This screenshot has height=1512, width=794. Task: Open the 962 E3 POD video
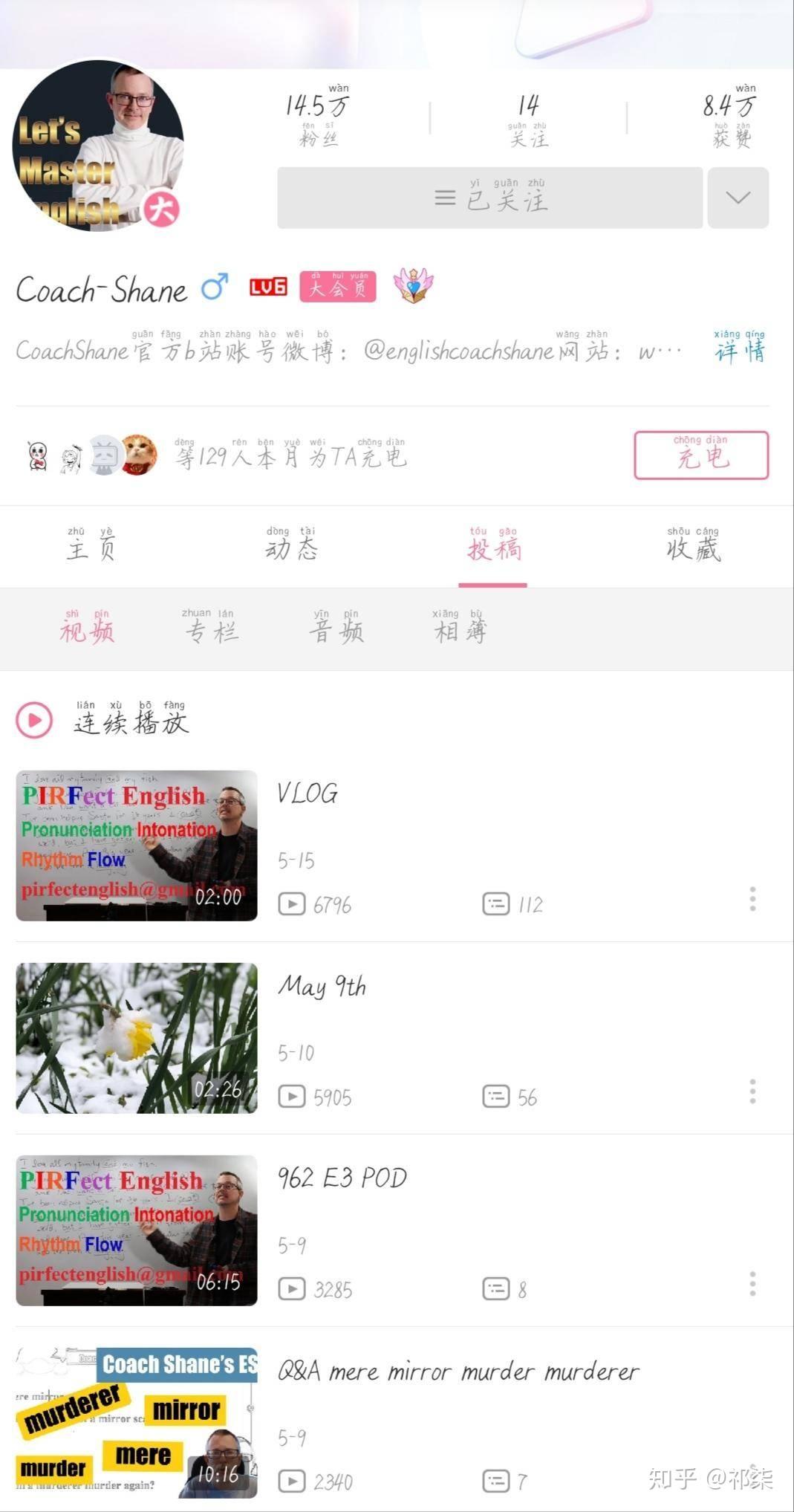[137, 1230]
